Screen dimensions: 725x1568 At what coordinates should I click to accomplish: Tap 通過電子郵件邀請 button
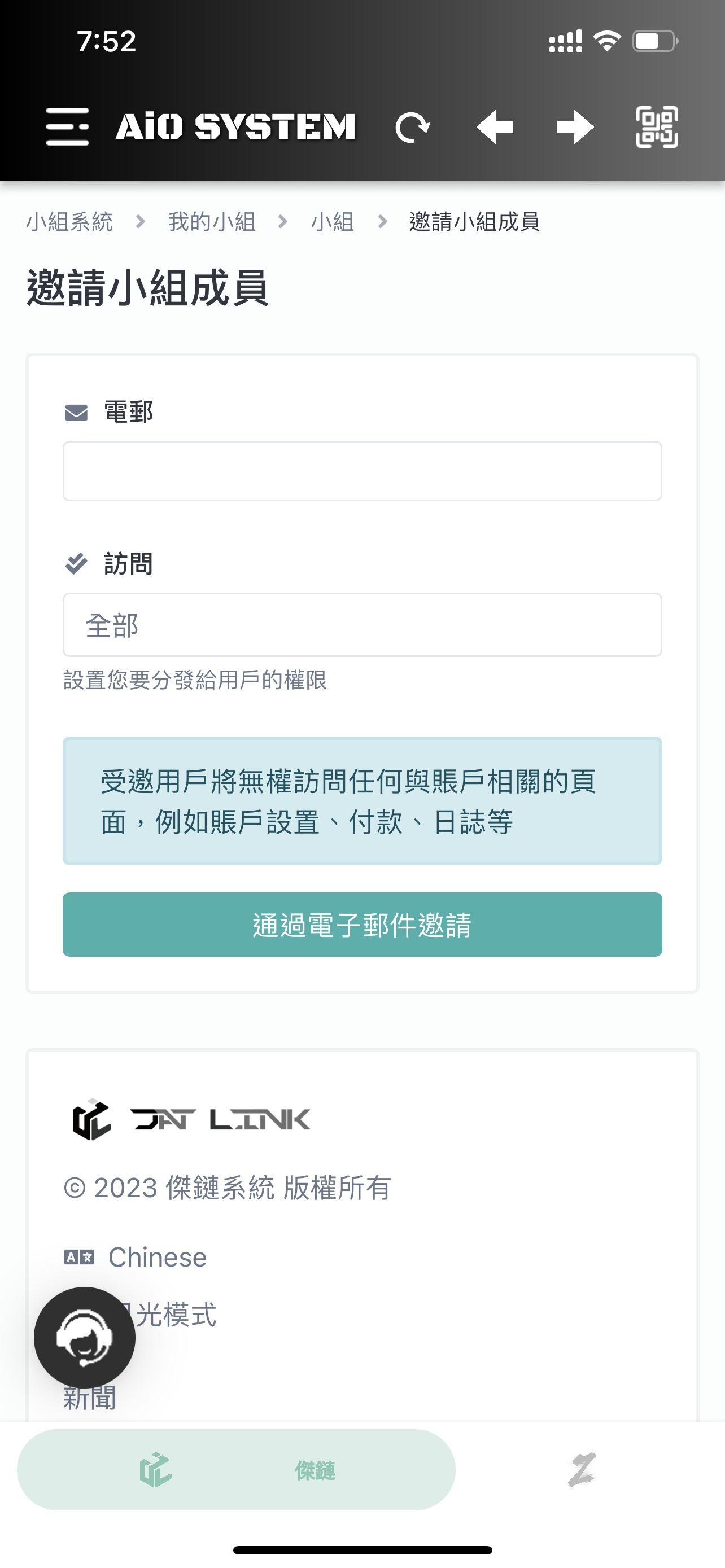362,925
